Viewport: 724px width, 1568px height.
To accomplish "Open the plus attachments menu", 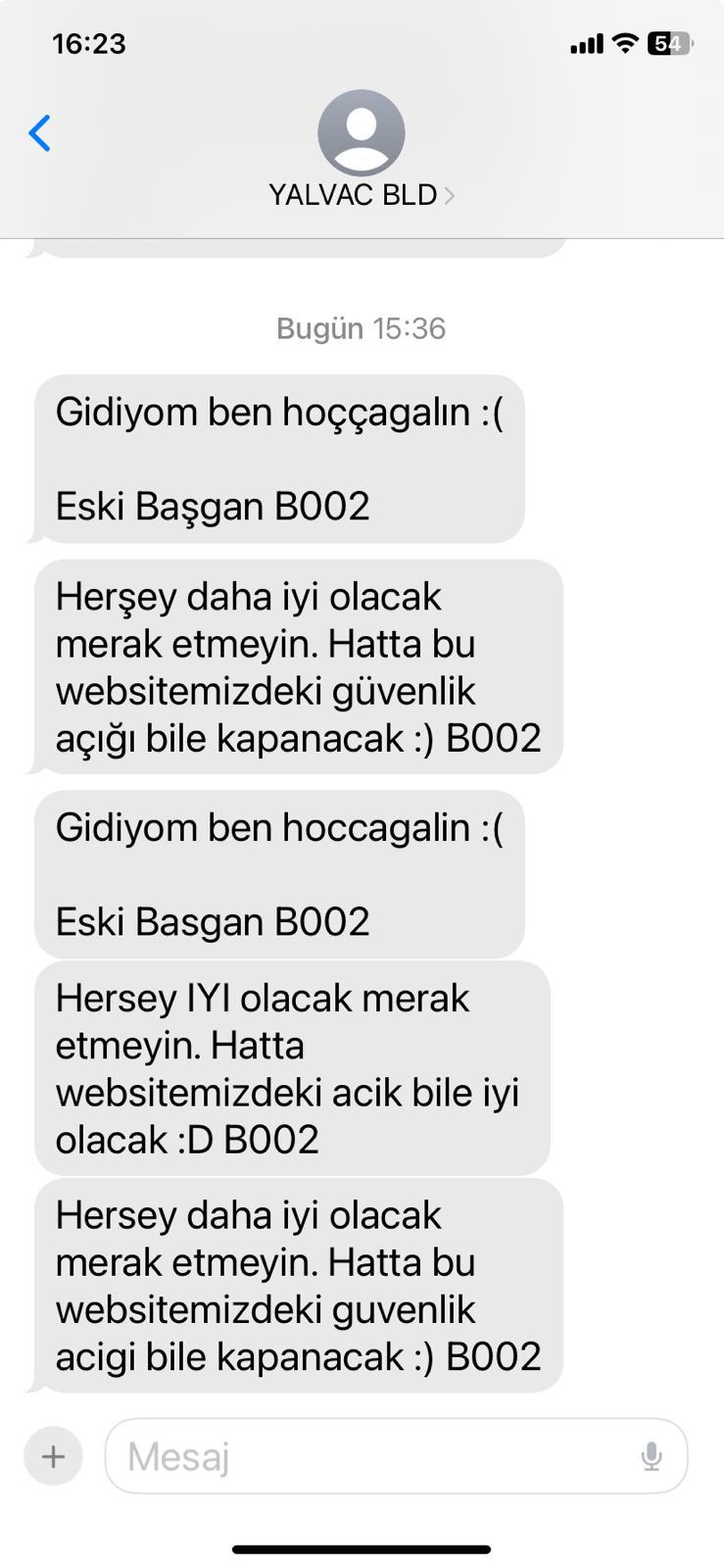I will click(x=53, y=1456).
